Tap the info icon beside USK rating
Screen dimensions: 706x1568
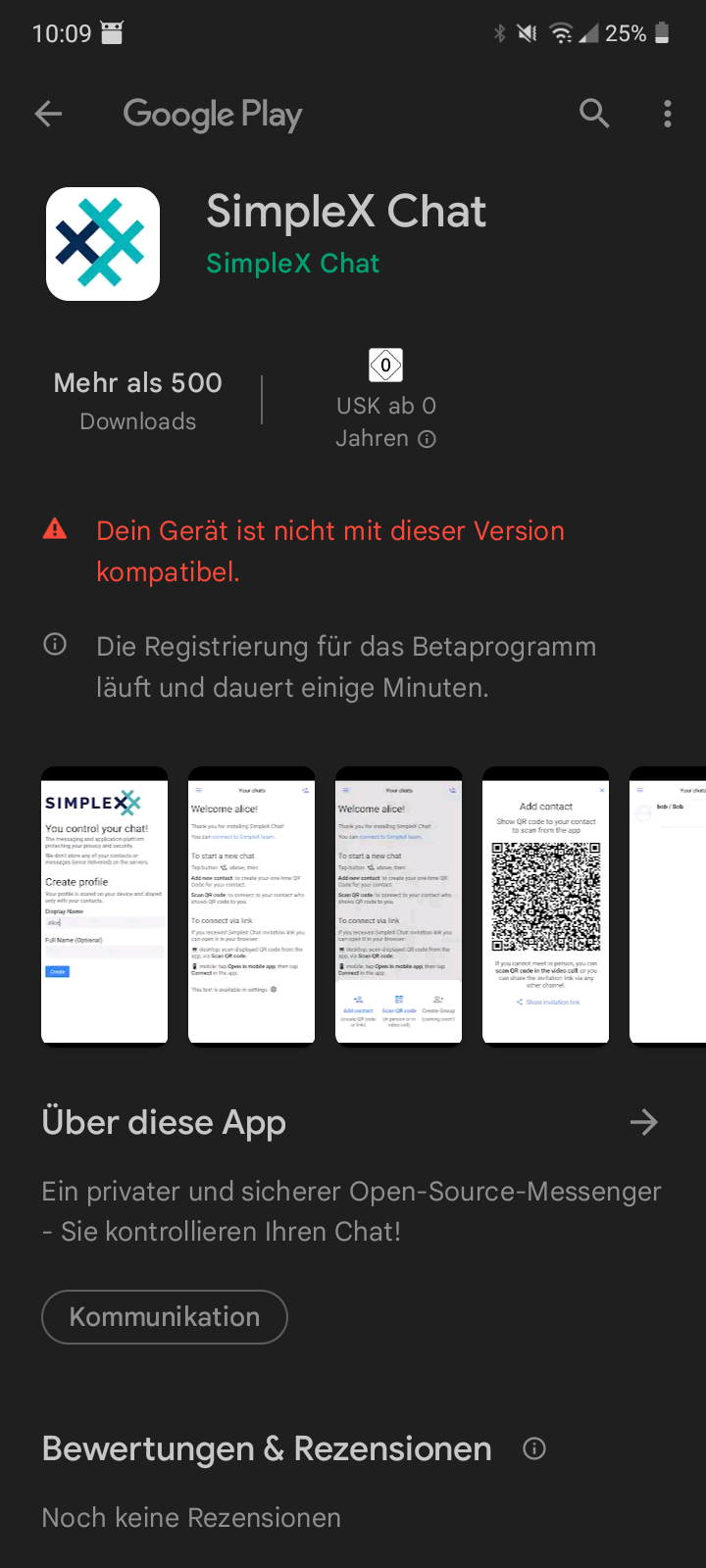426,439
